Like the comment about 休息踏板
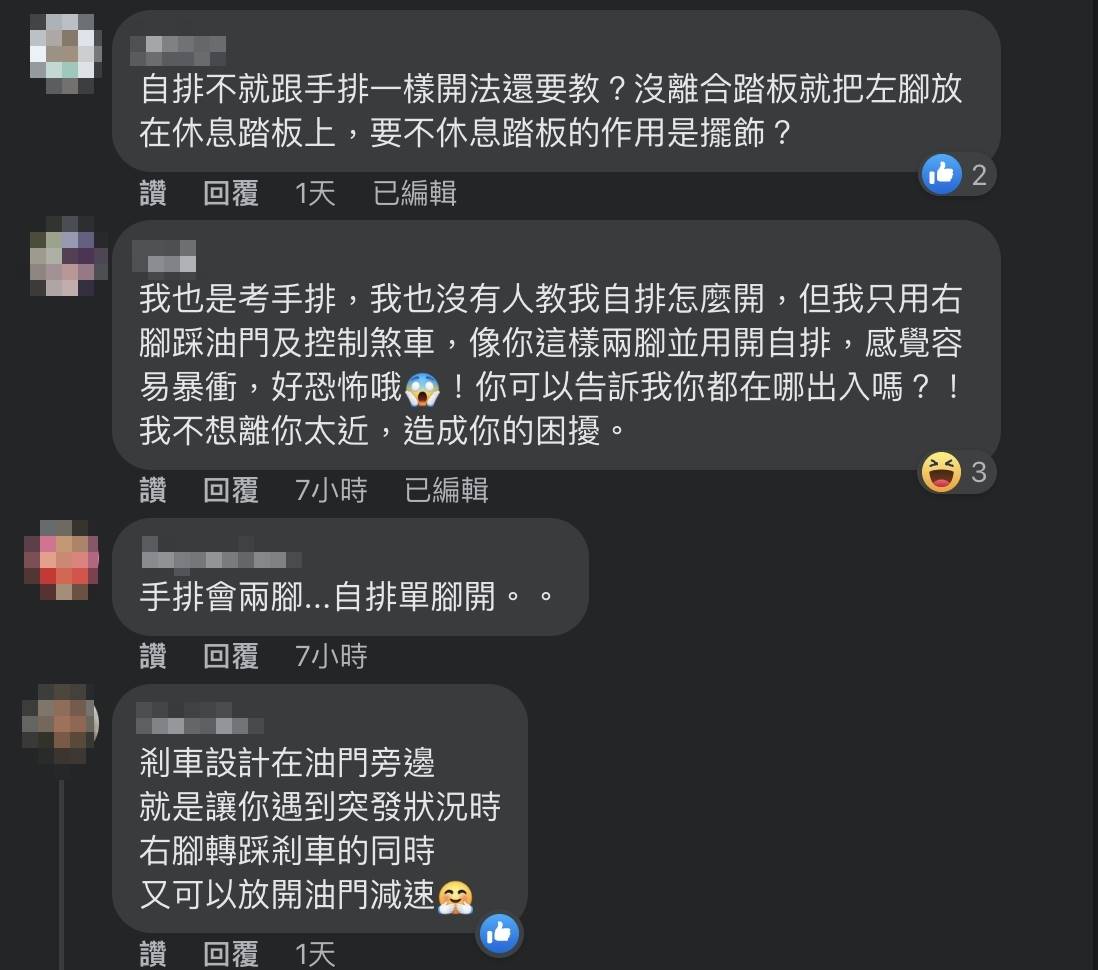This screenshot has width=1098, height=970. 152,193
